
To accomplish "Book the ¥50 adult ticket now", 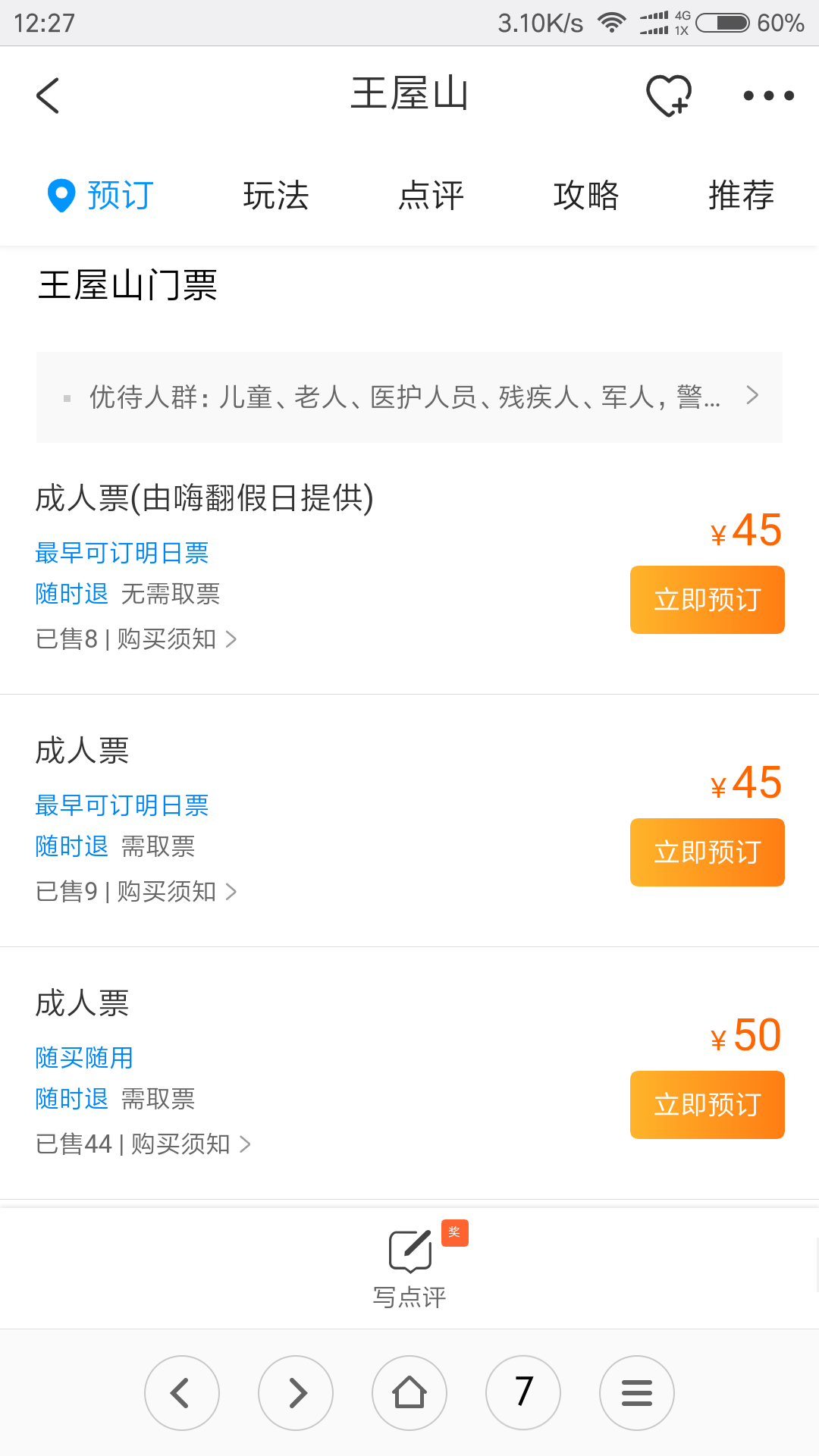I will [707, 1105].
